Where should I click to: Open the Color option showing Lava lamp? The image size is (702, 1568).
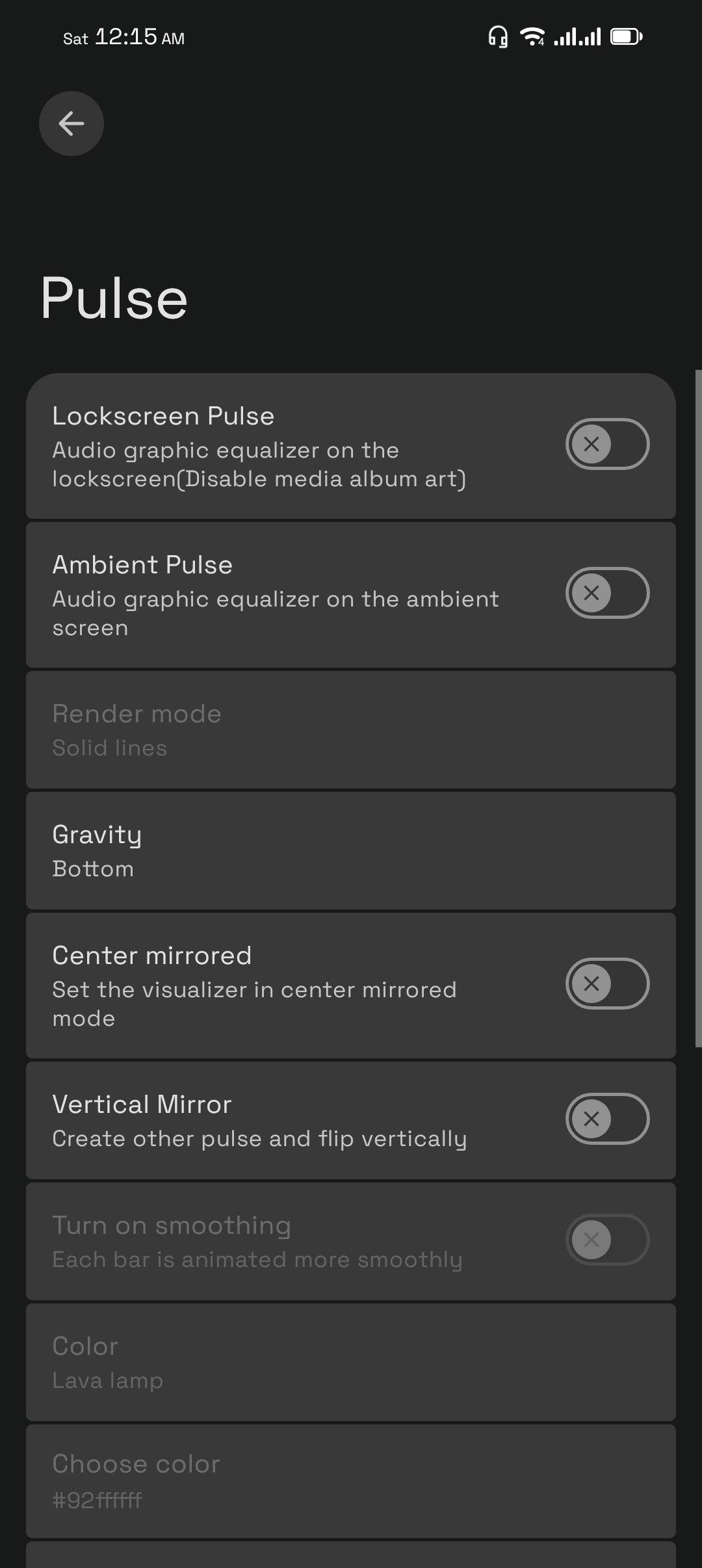pos(351,1362)
